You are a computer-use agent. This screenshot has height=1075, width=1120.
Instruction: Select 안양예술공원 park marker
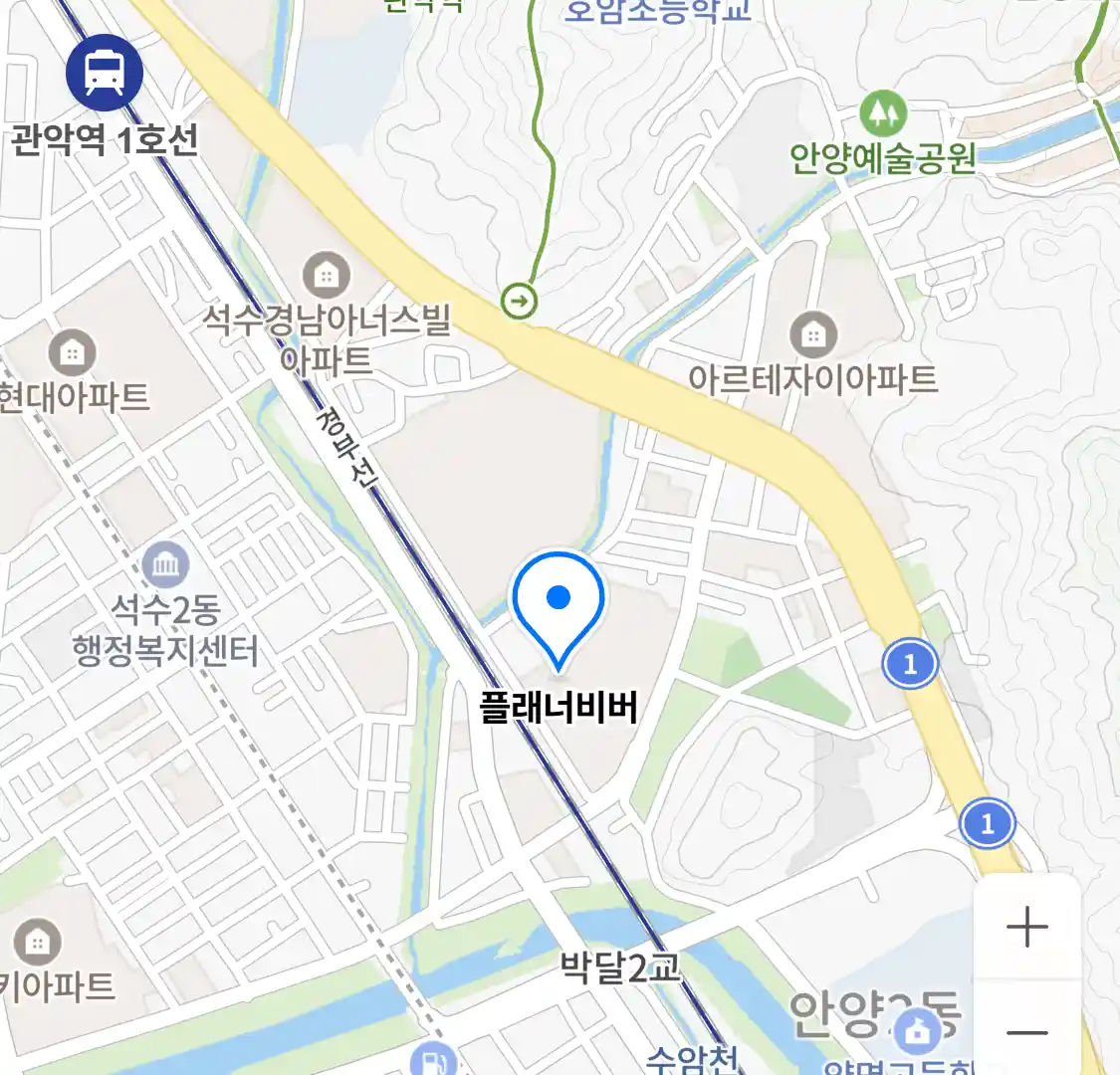point(883,113)
